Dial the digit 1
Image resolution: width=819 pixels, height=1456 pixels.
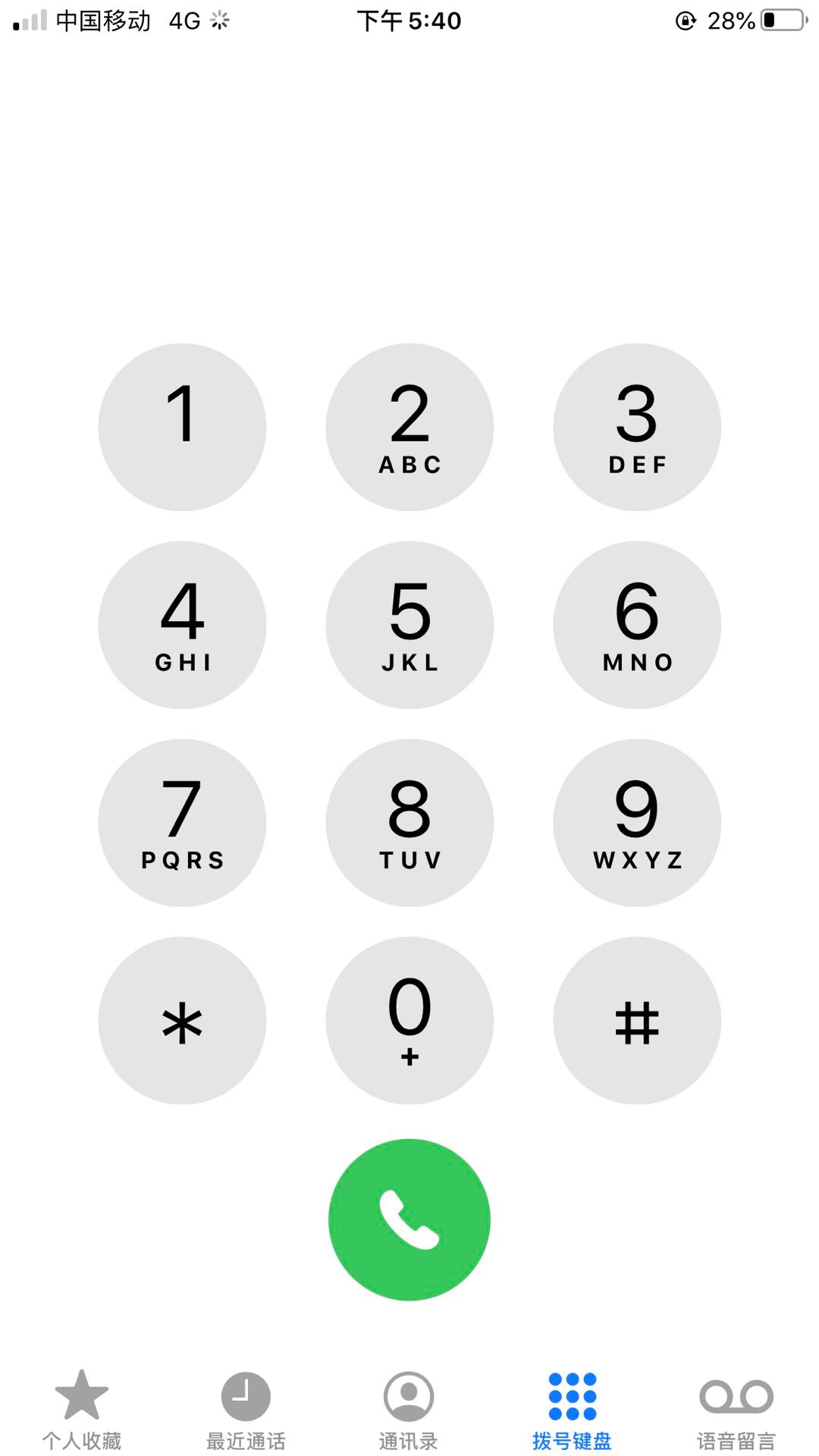182,427
